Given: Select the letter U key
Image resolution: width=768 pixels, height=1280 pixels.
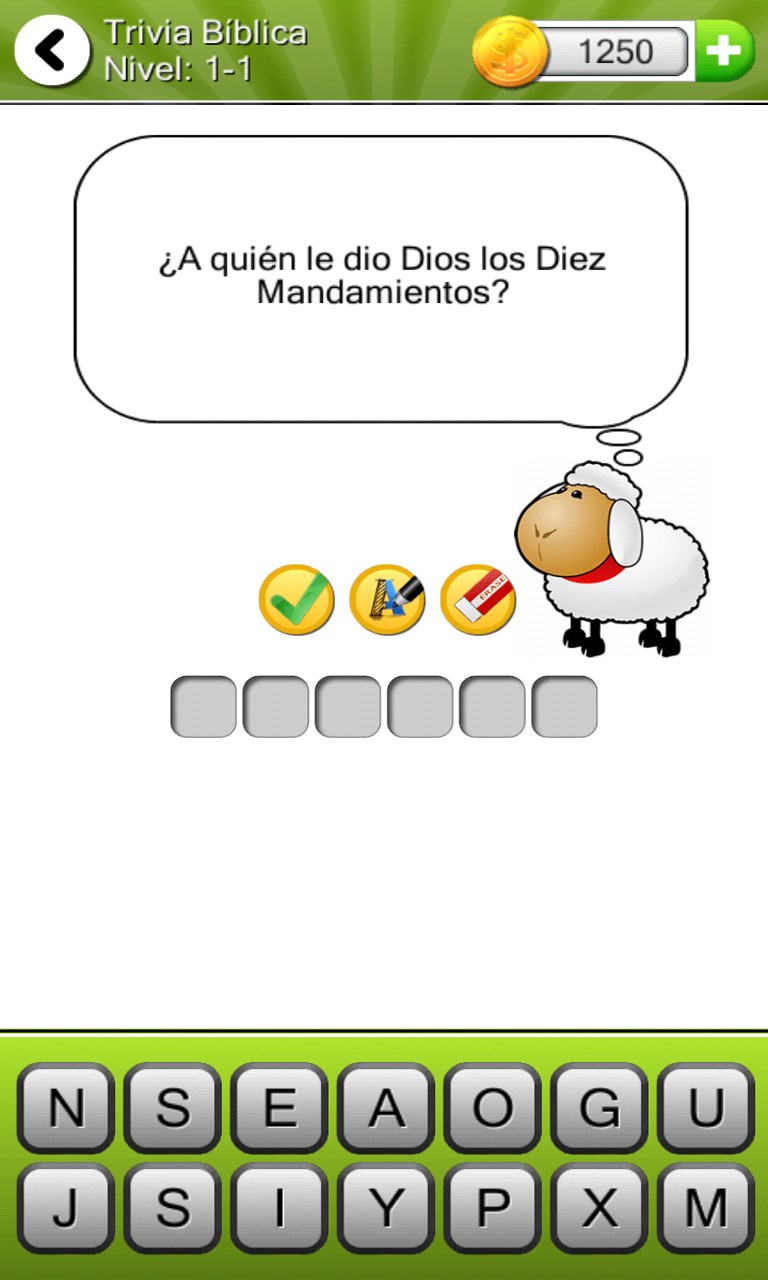Looking at the screenshot, I should tap(705, 1109).
